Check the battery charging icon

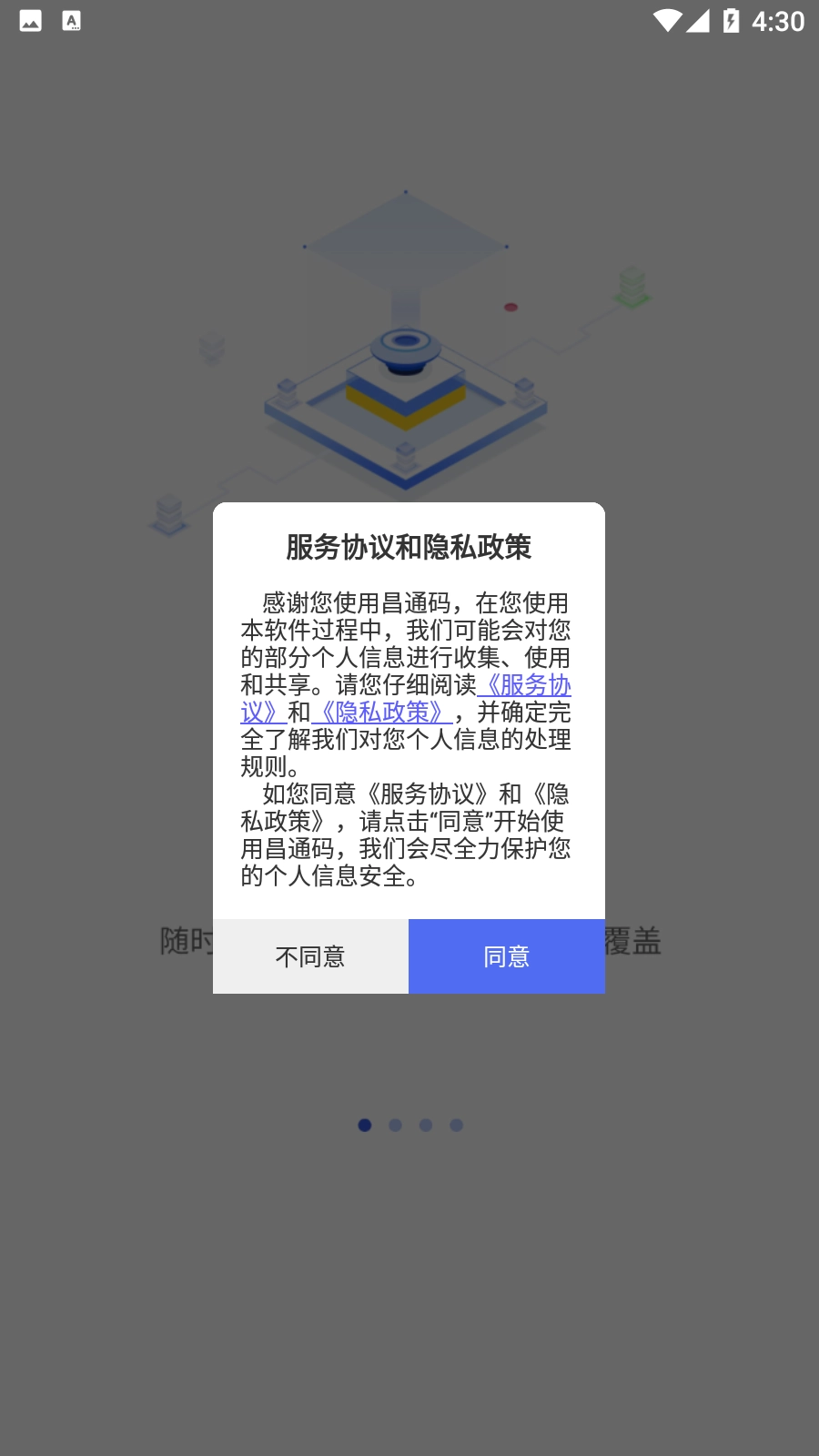pyautogui.click(x=731, y=20)
